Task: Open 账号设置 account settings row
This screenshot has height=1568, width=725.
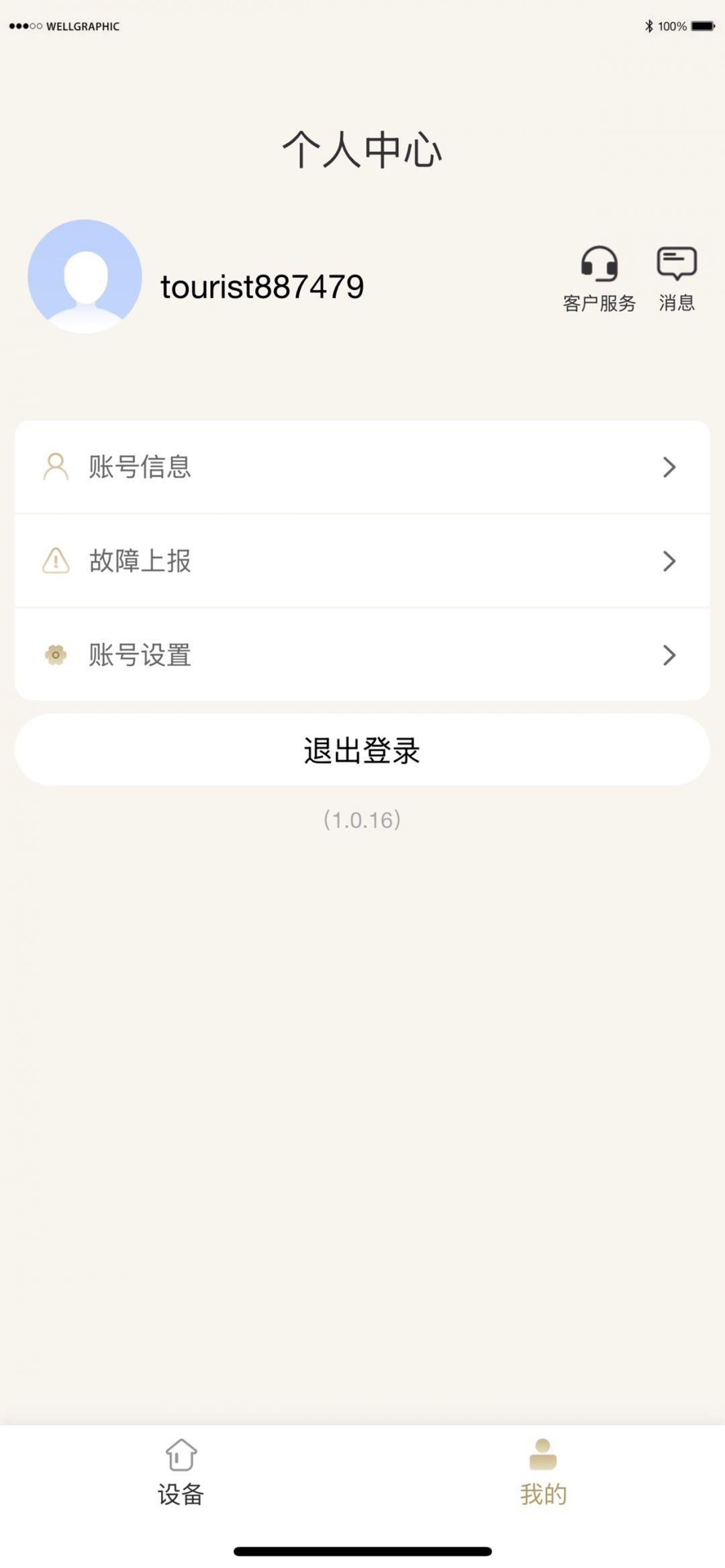Action: 362,655
